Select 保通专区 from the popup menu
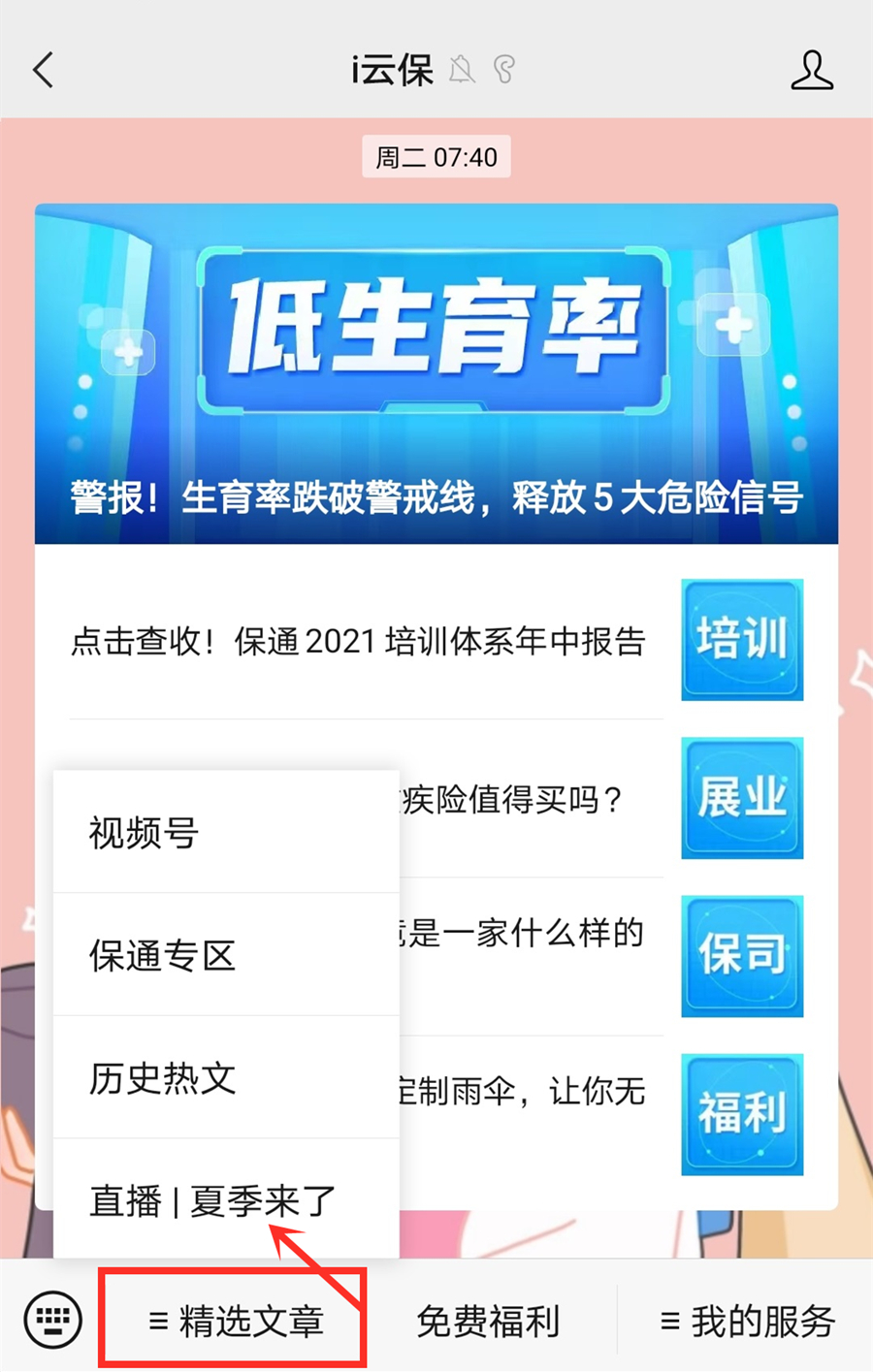The height and width of the screenshot is (1372, 873). point(226,955)
